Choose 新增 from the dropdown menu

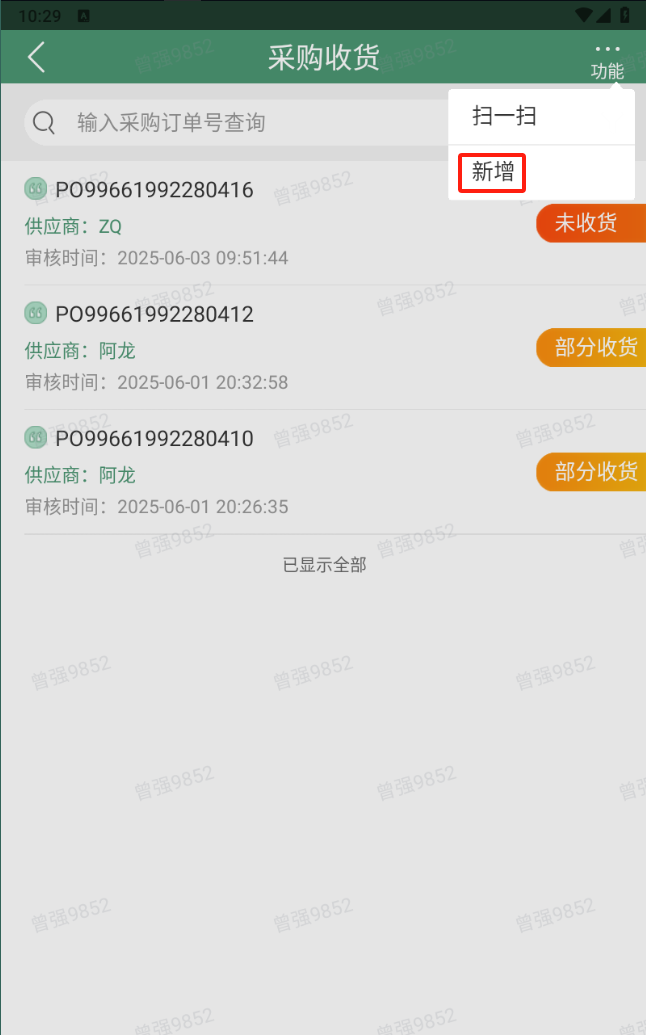point(541,173)
